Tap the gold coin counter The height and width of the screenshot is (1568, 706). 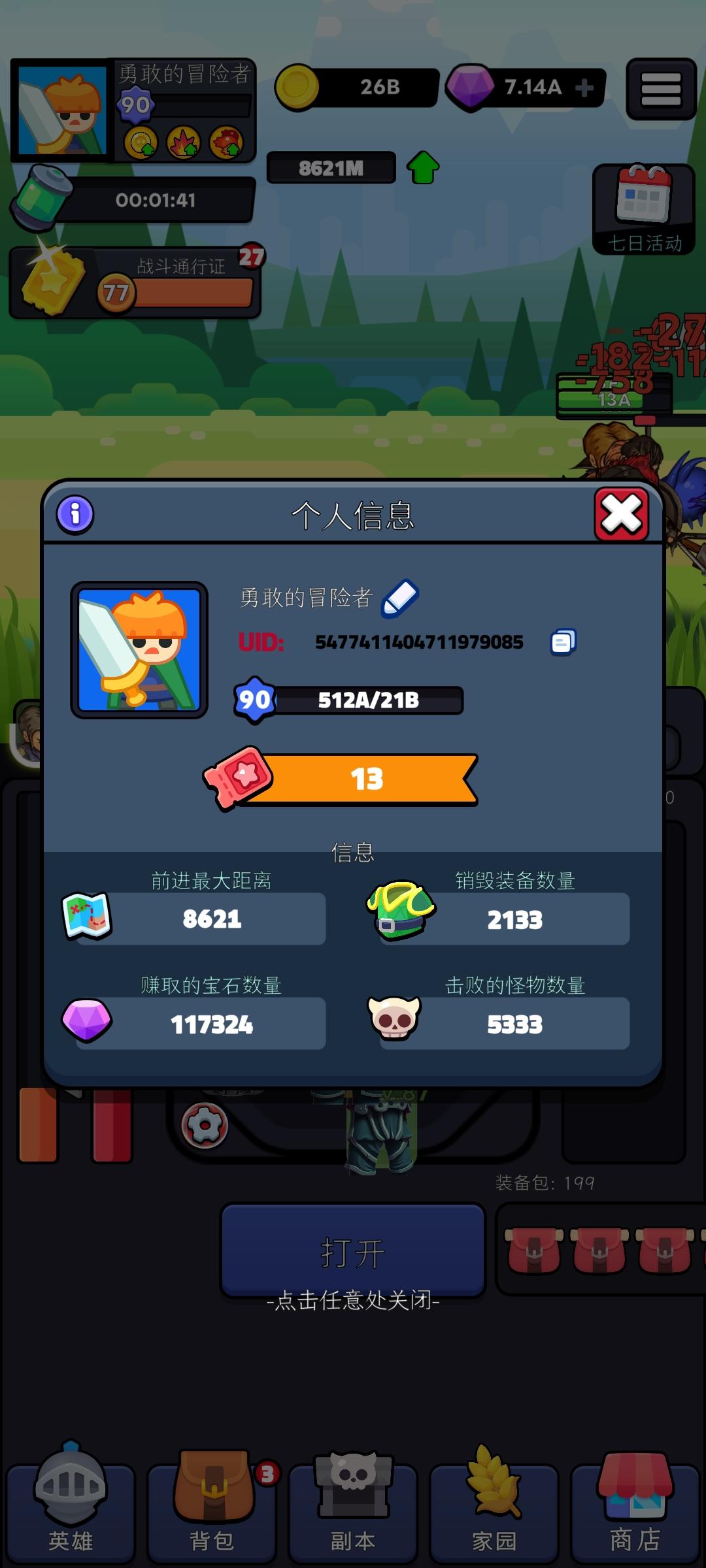[356, 86]
